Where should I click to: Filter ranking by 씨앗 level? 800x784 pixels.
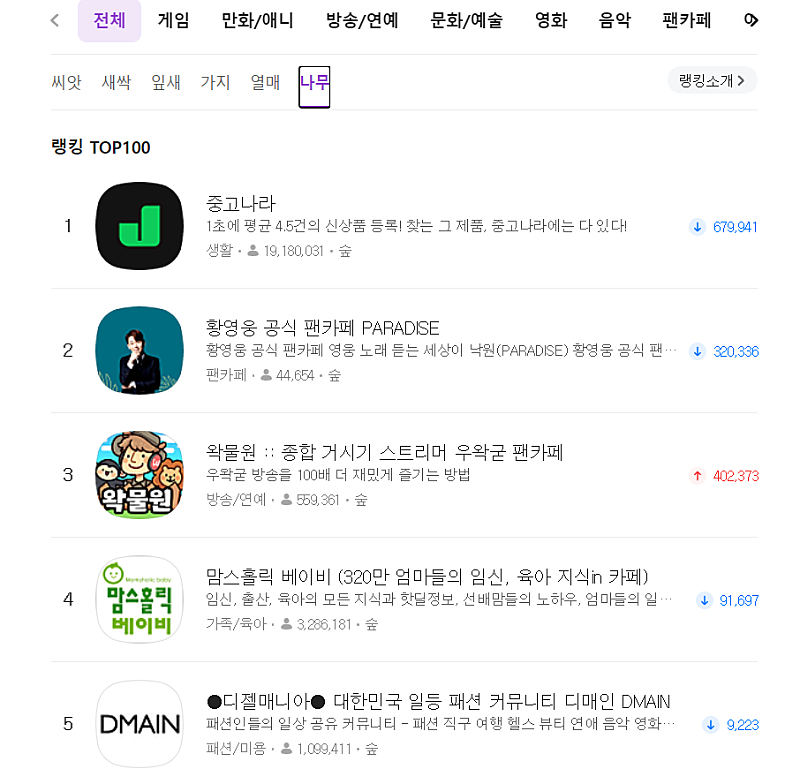click(66, 83)
